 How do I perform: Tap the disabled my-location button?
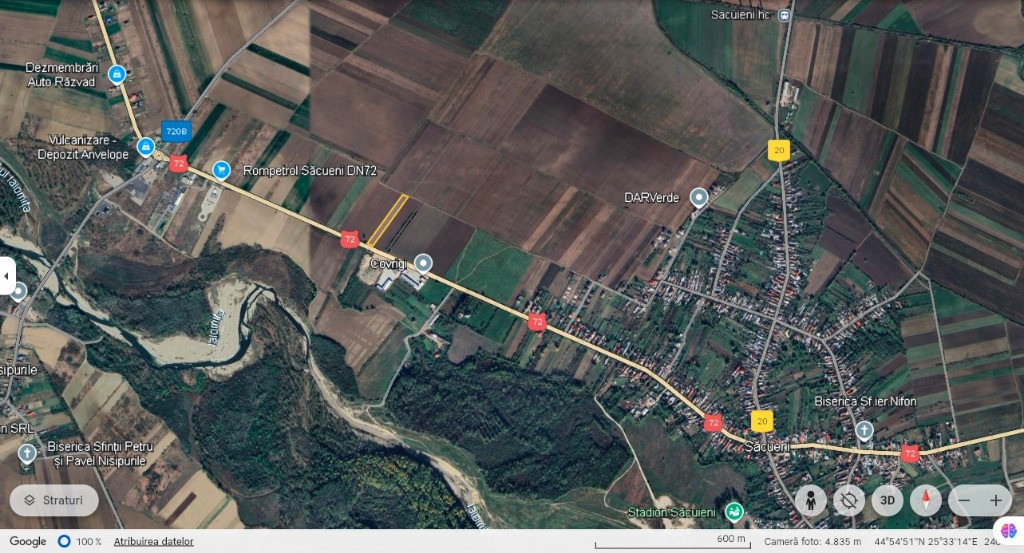pos(849,499)
